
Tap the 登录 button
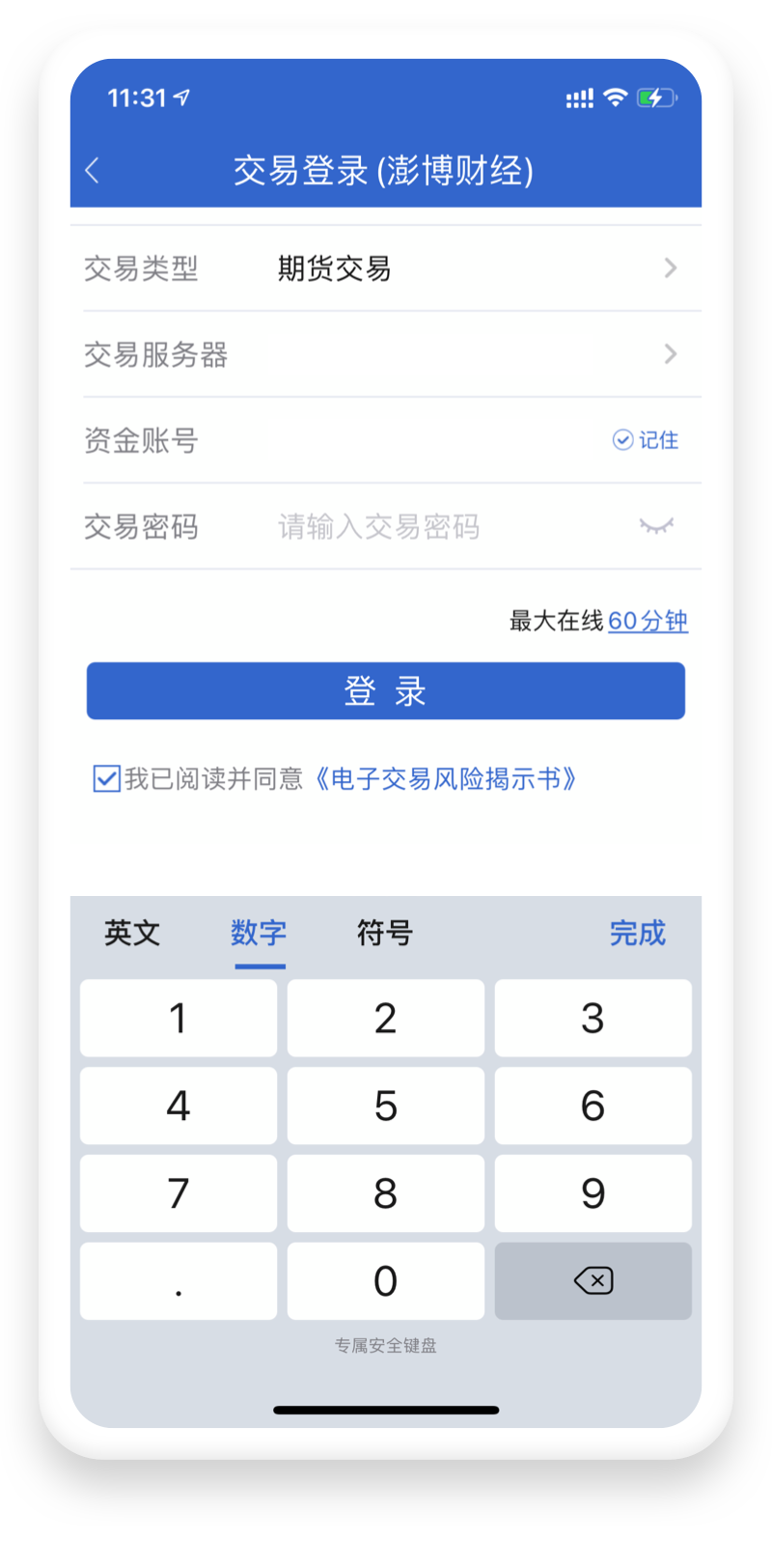pyautogui.click(x=386, y=691)
